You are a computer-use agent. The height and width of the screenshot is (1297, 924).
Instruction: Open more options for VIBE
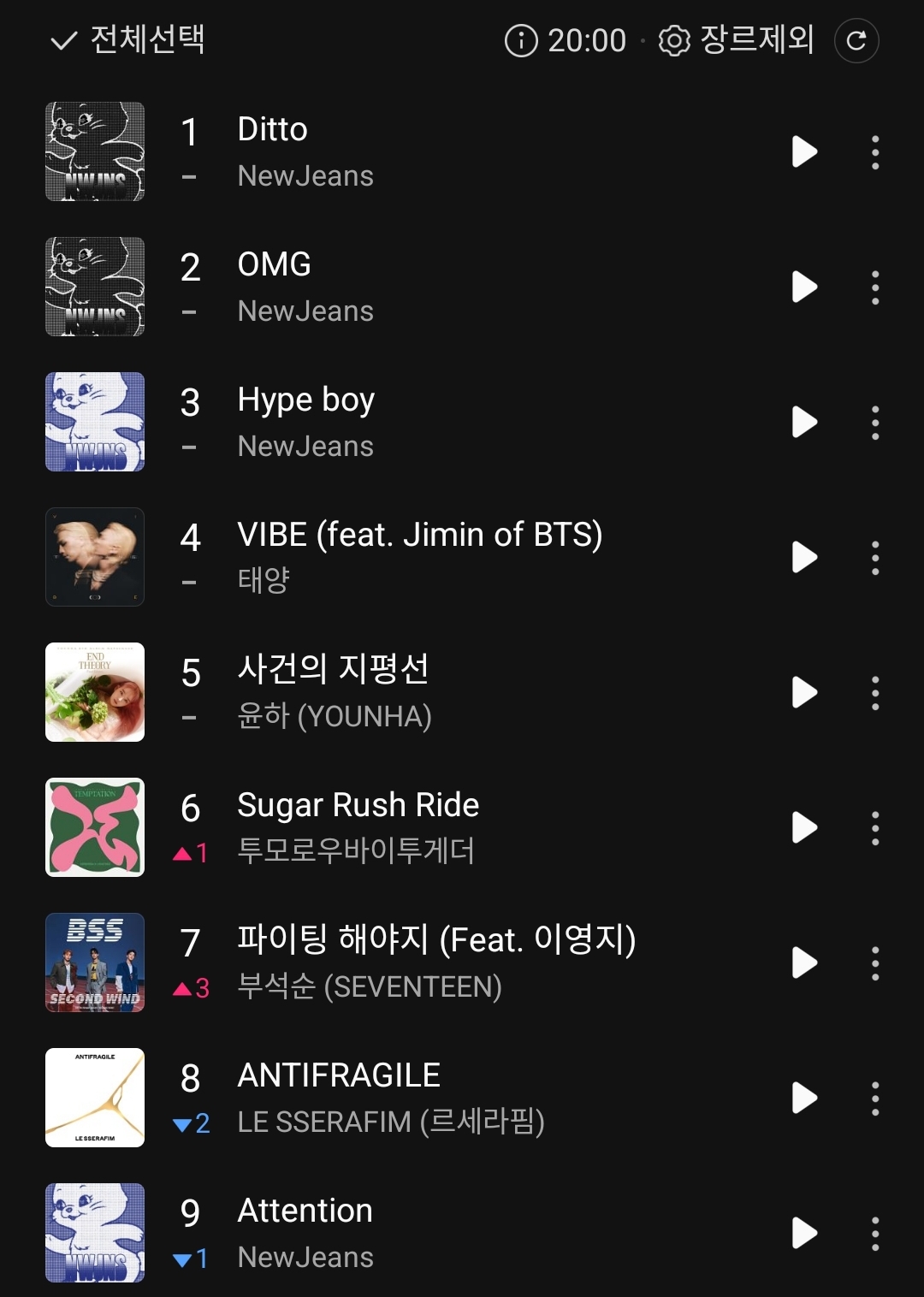[x=875, y=558]
